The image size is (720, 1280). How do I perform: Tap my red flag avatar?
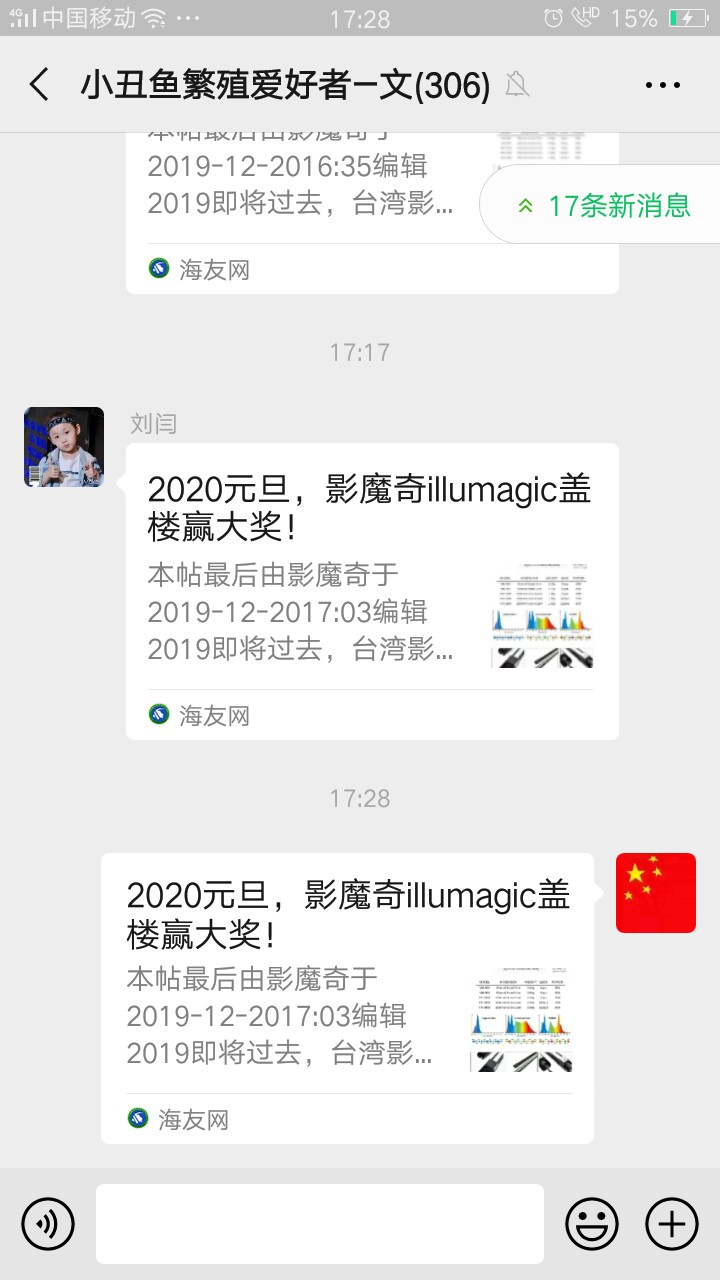655,893
